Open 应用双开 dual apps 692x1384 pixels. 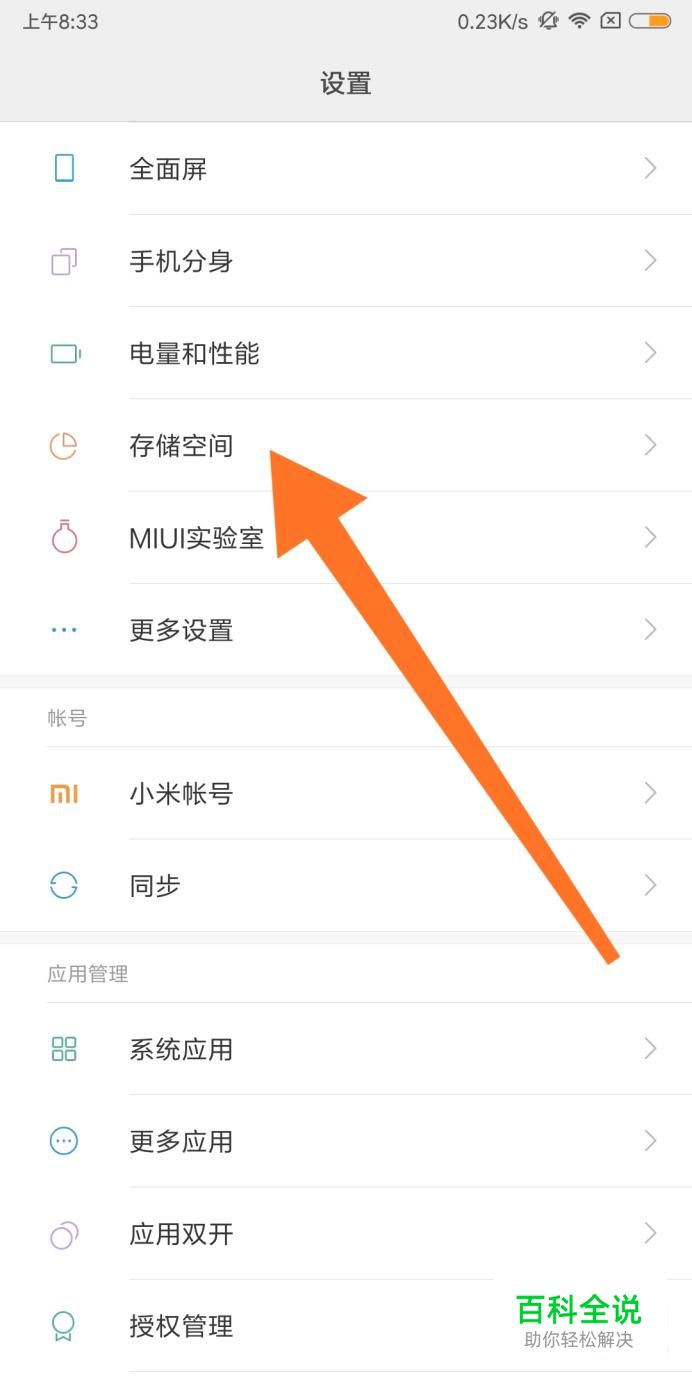pos(346,1233)
